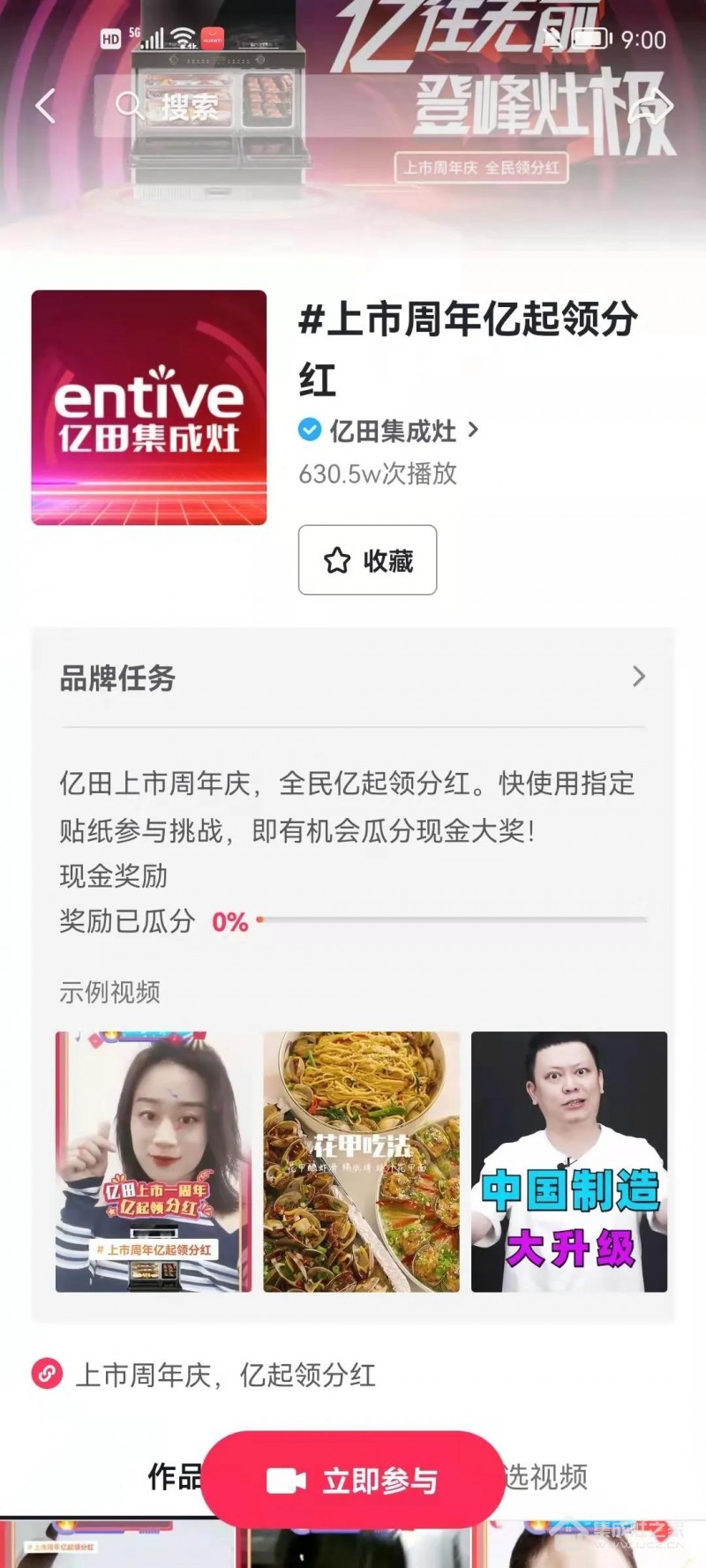This screenshot has width=706, height=1568.
Task: Tap the 收藏 favorite button
Action: point(367,560)
